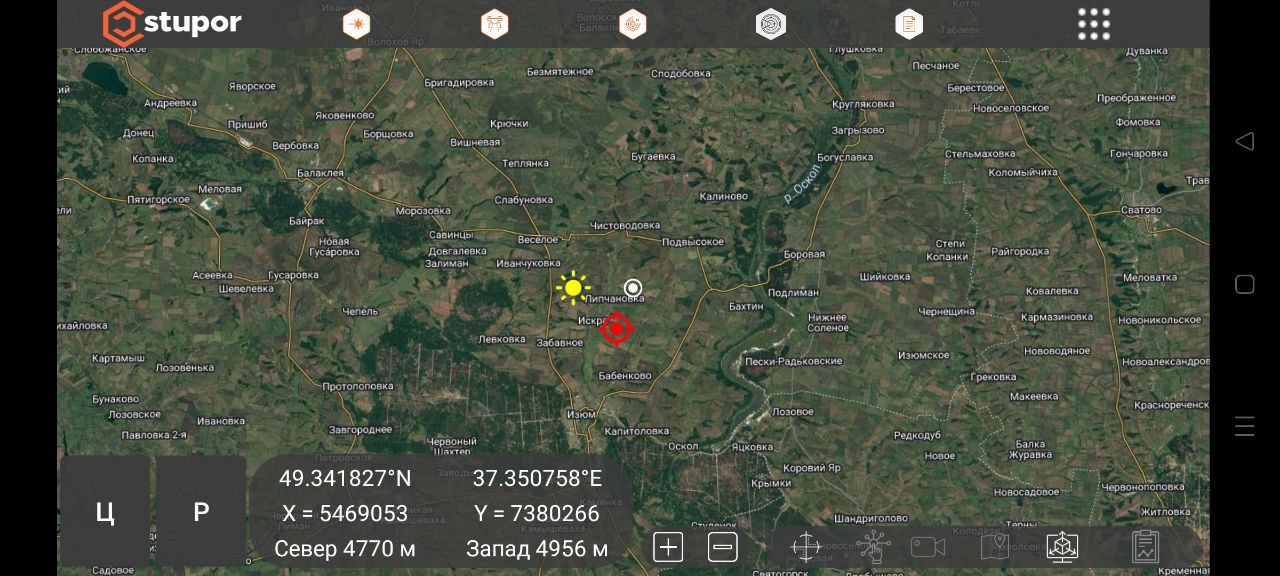
Task: Open the document notes hexagon icon
Action: (908, 24)
